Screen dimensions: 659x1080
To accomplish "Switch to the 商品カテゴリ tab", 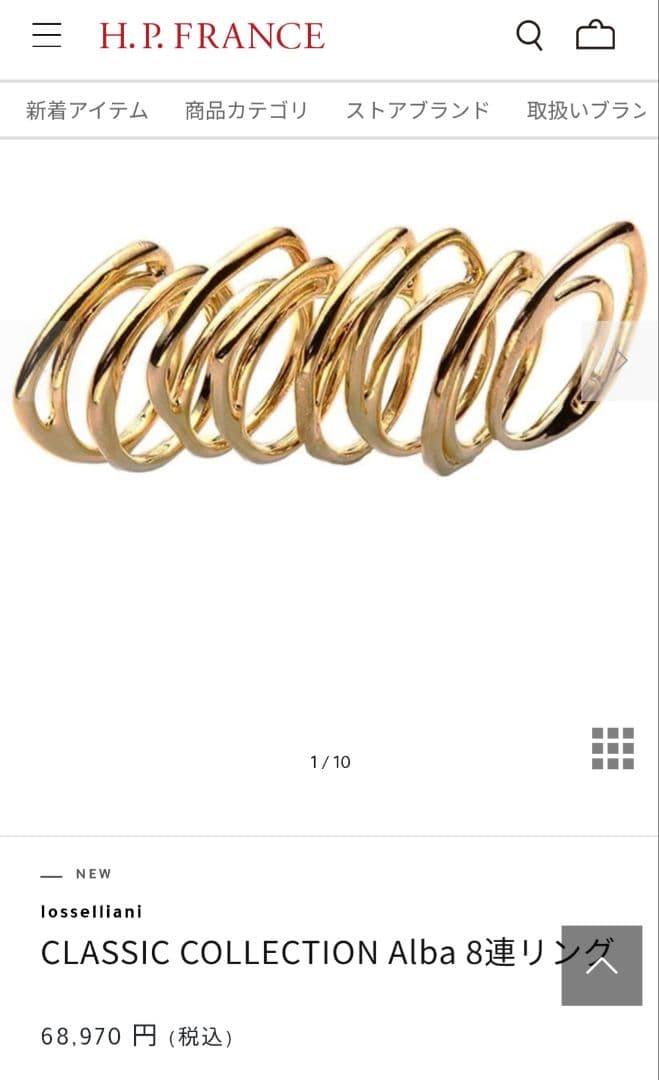I will point(246,111).
